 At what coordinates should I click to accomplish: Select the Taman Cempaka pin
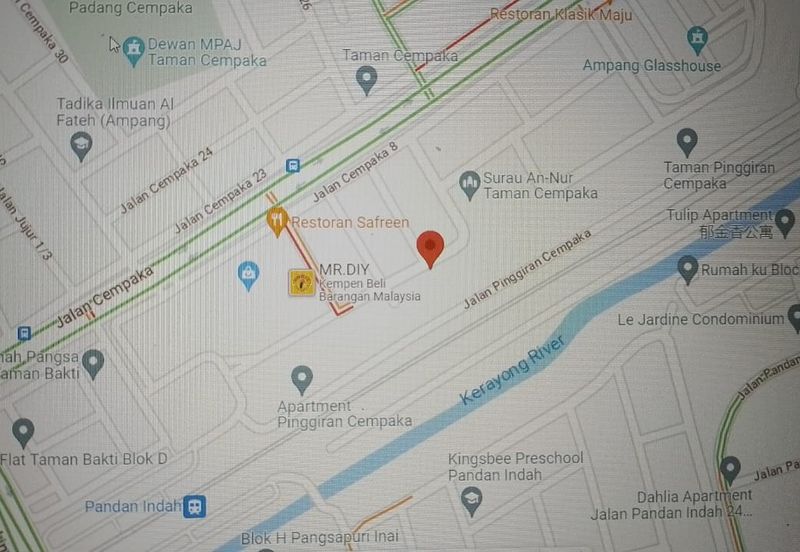click(x=367, y=78)
